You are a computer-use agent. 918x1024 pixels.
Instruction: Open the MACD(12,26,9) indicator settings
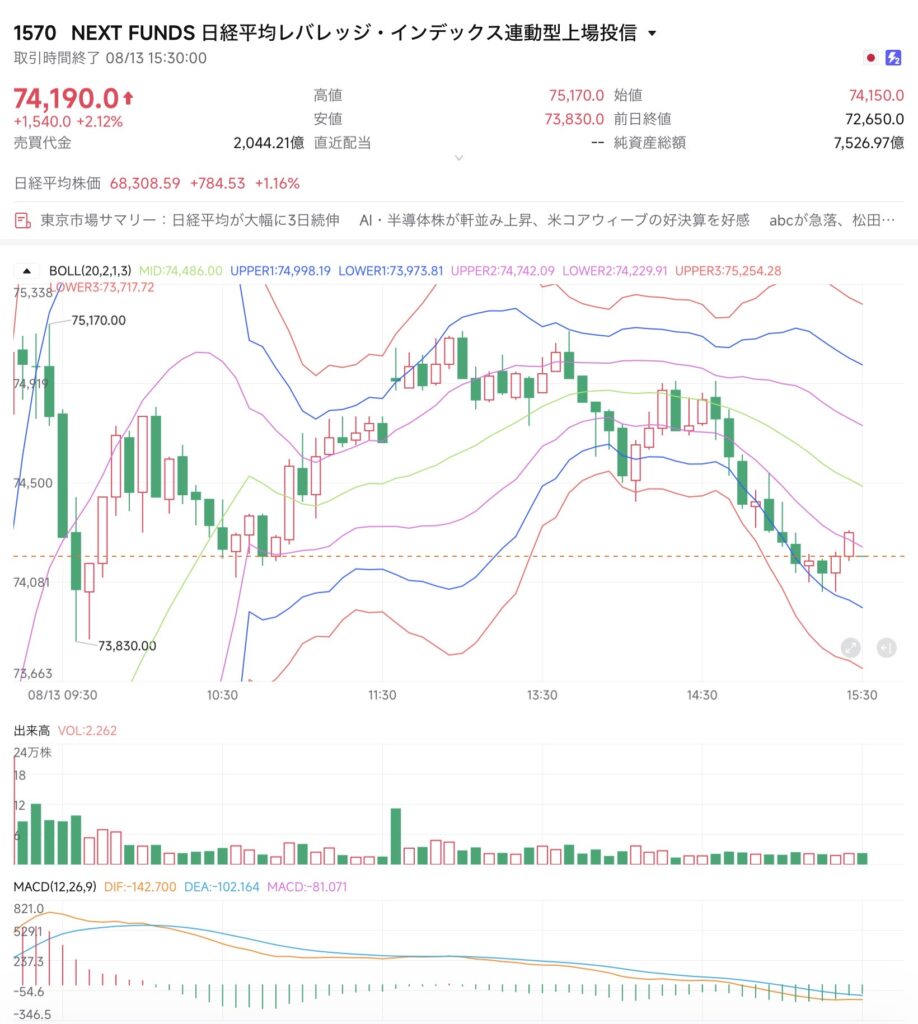55,887
